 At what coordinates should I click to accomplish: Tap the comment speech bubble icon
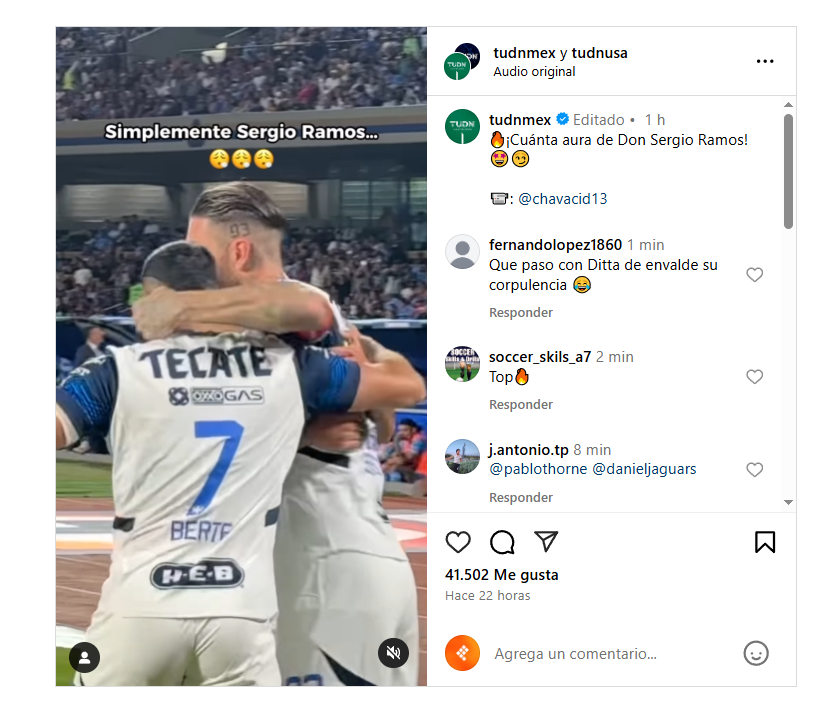pyautogui.click(x=502, y=542)
